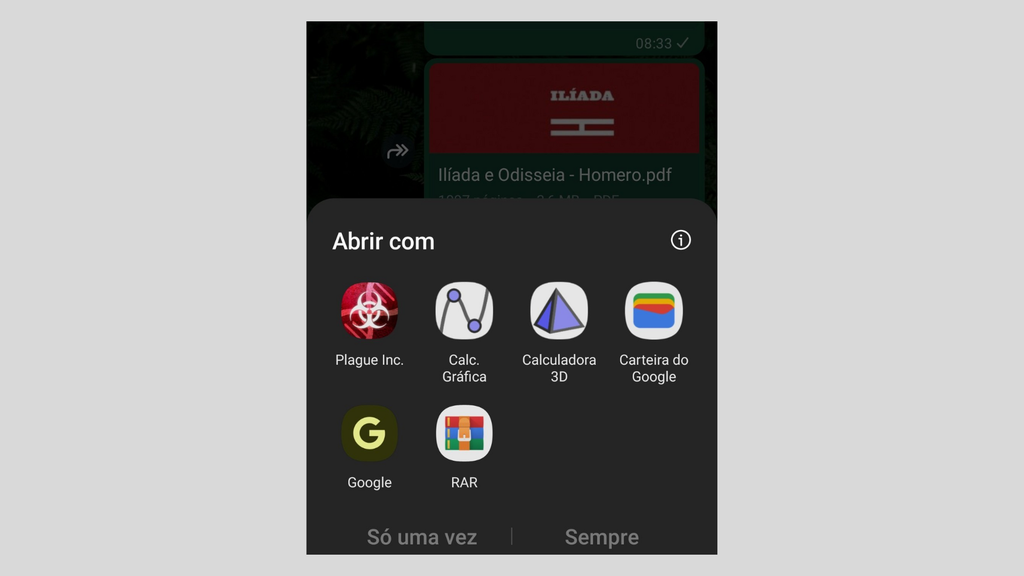This screenshot has width=1024, height=576.
Task: Select Carteira do Google
Action: point(654,311)
